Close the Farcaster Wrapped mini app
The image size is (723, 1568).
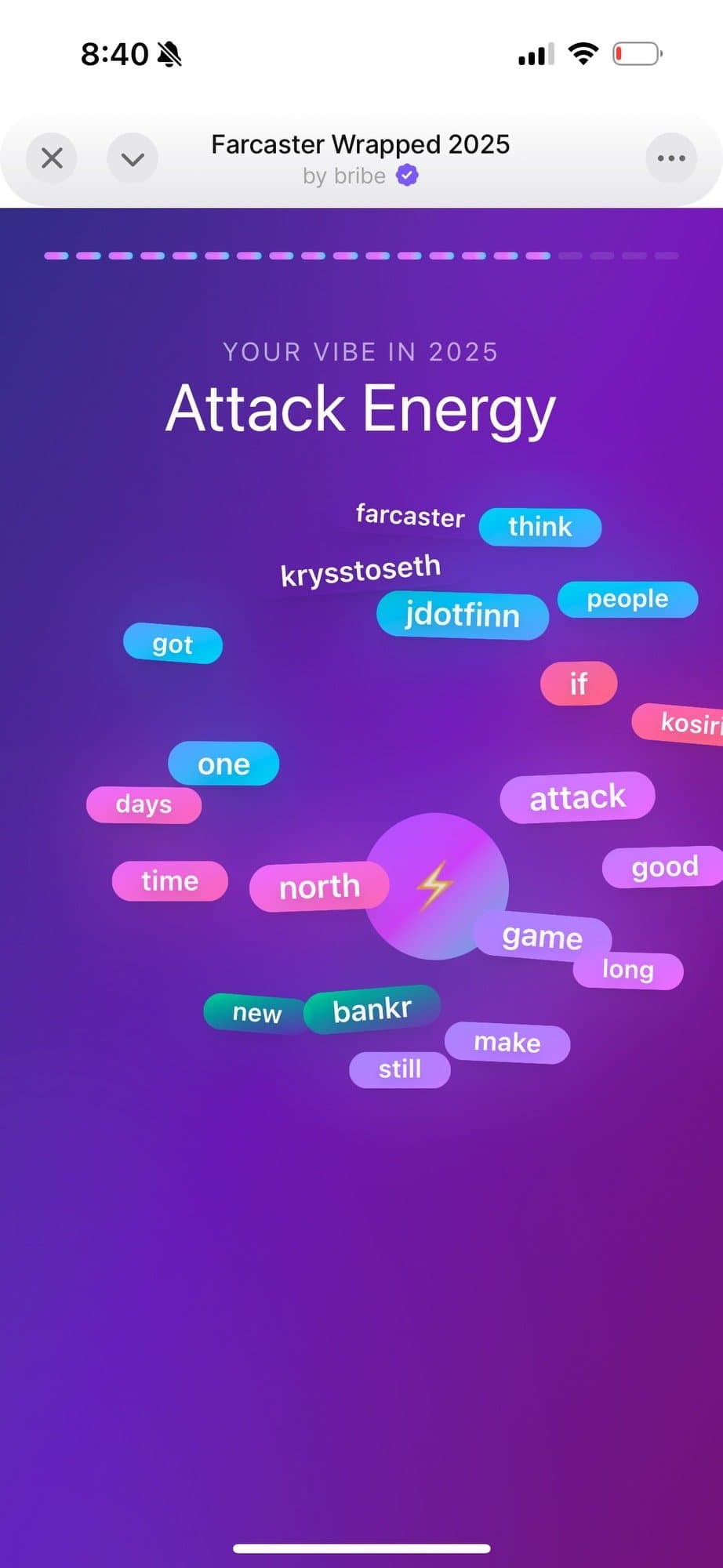(x=52, y=158)
